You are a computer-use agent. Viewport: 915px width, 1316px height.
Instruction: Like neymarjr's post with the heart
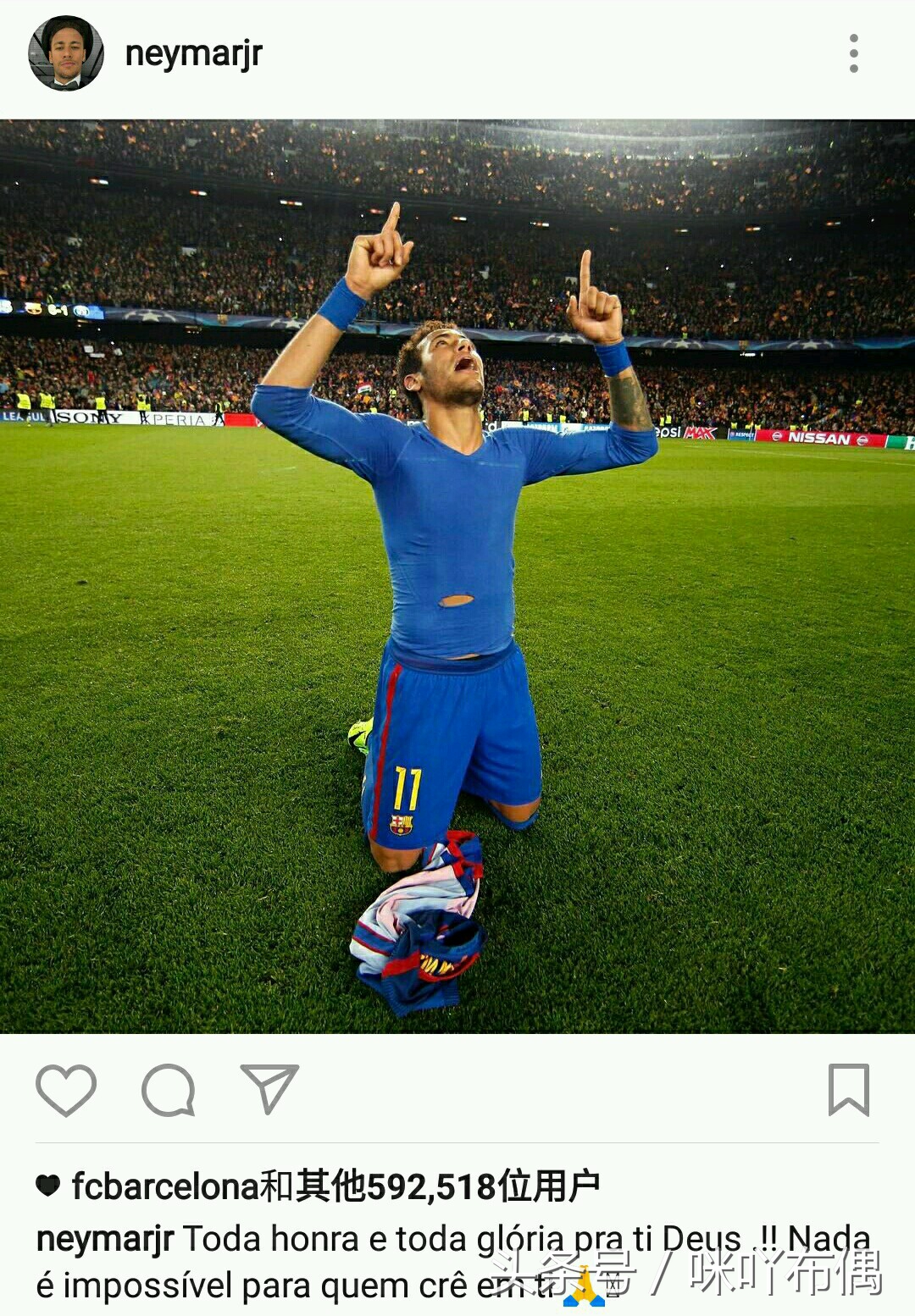(x=66, y=1089)
